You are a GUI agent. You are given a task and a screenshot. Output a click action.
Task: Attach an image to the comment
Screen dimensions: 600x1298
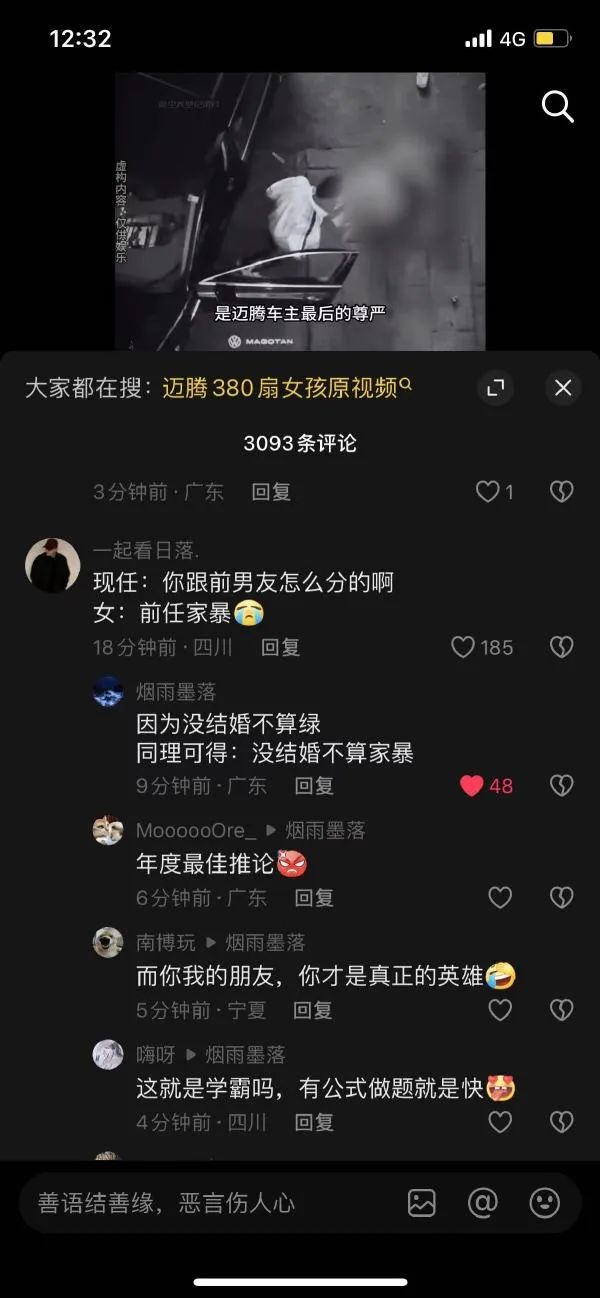click(422, 1202)
